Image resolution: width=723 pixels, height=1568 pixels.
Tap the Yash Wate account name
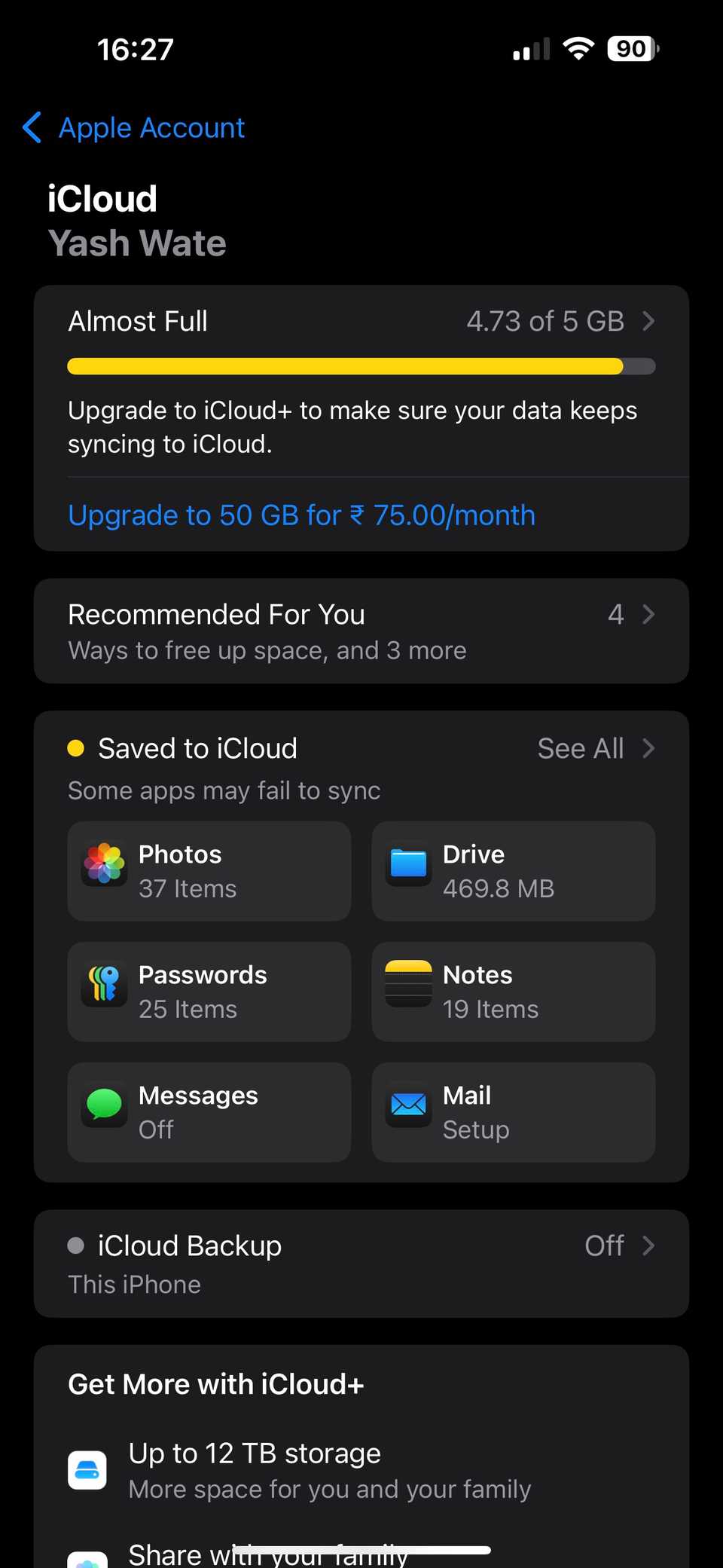coord(138,243)
